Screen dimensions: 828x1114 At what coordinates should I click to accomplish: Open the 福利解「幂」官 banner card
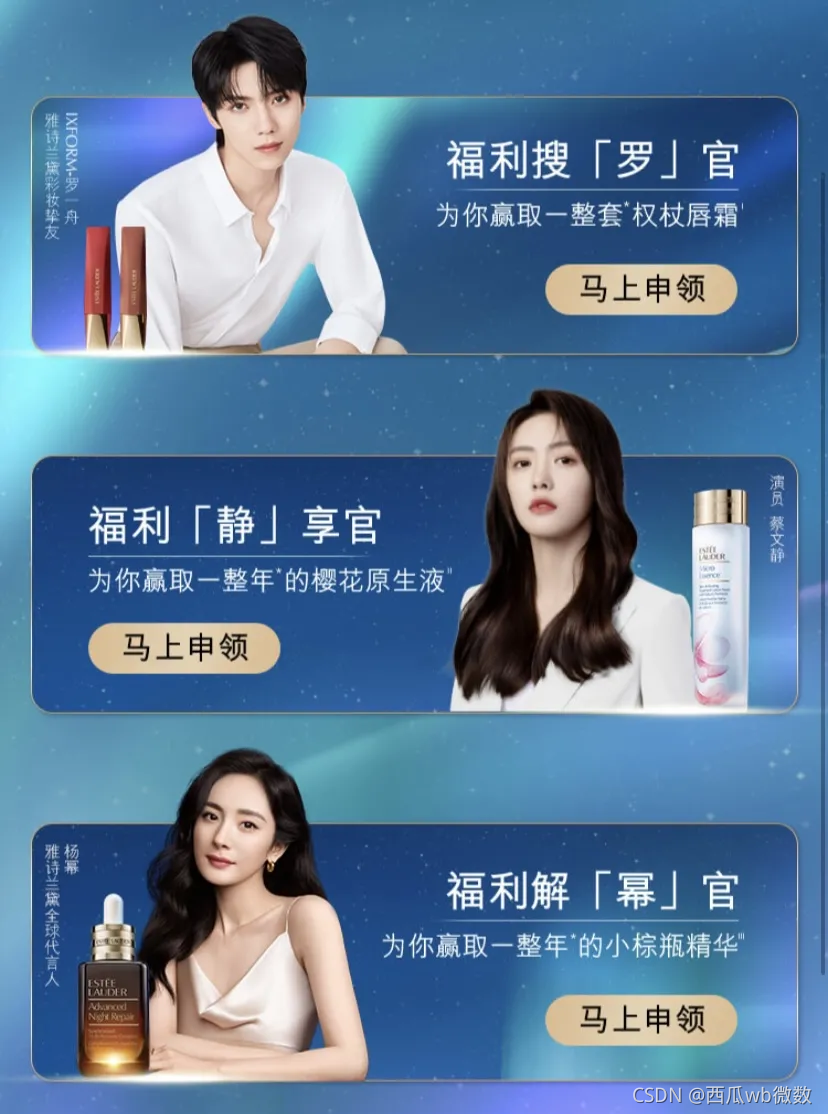tap(414, 952)
